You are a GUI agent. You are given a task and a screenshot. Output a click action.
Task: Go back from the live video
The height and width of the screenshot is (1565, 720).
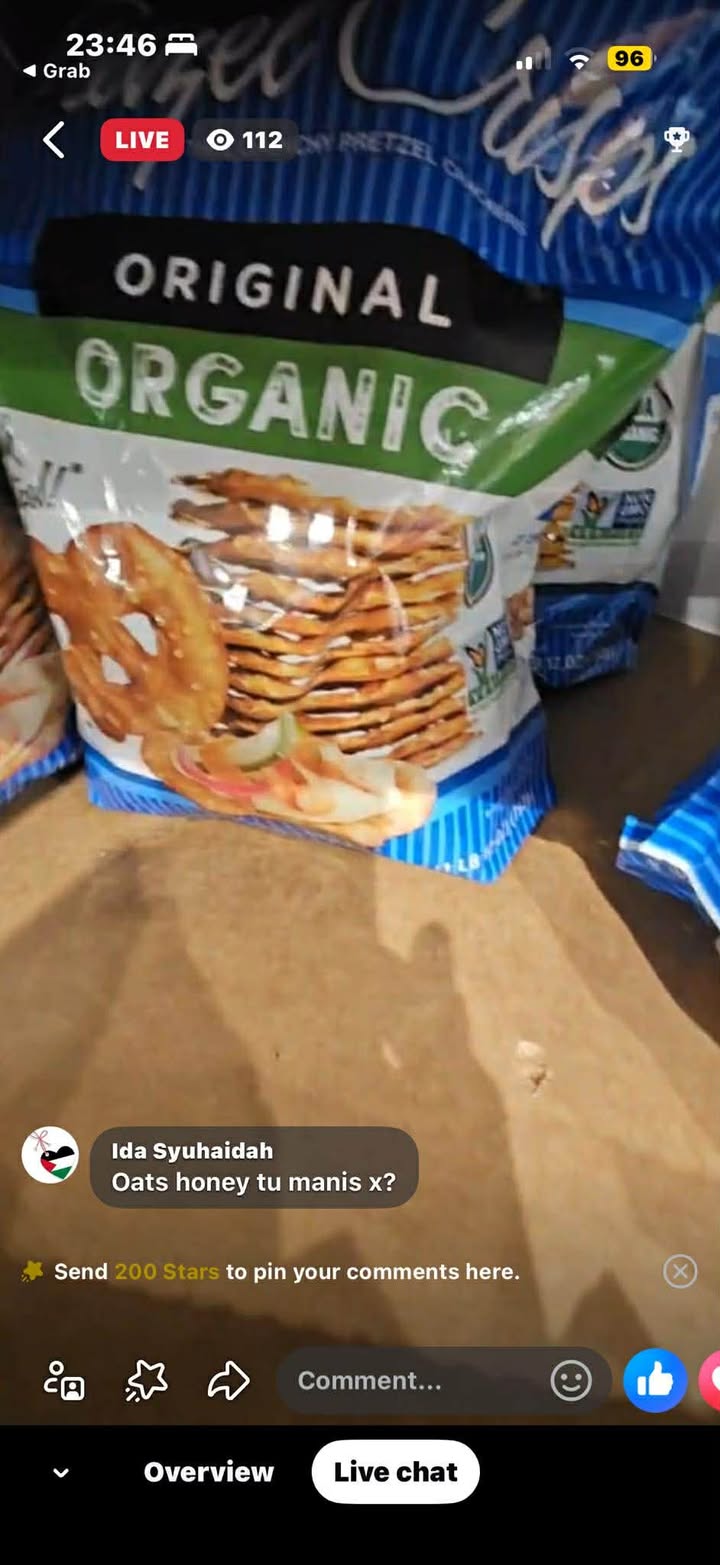pos(54,140)
